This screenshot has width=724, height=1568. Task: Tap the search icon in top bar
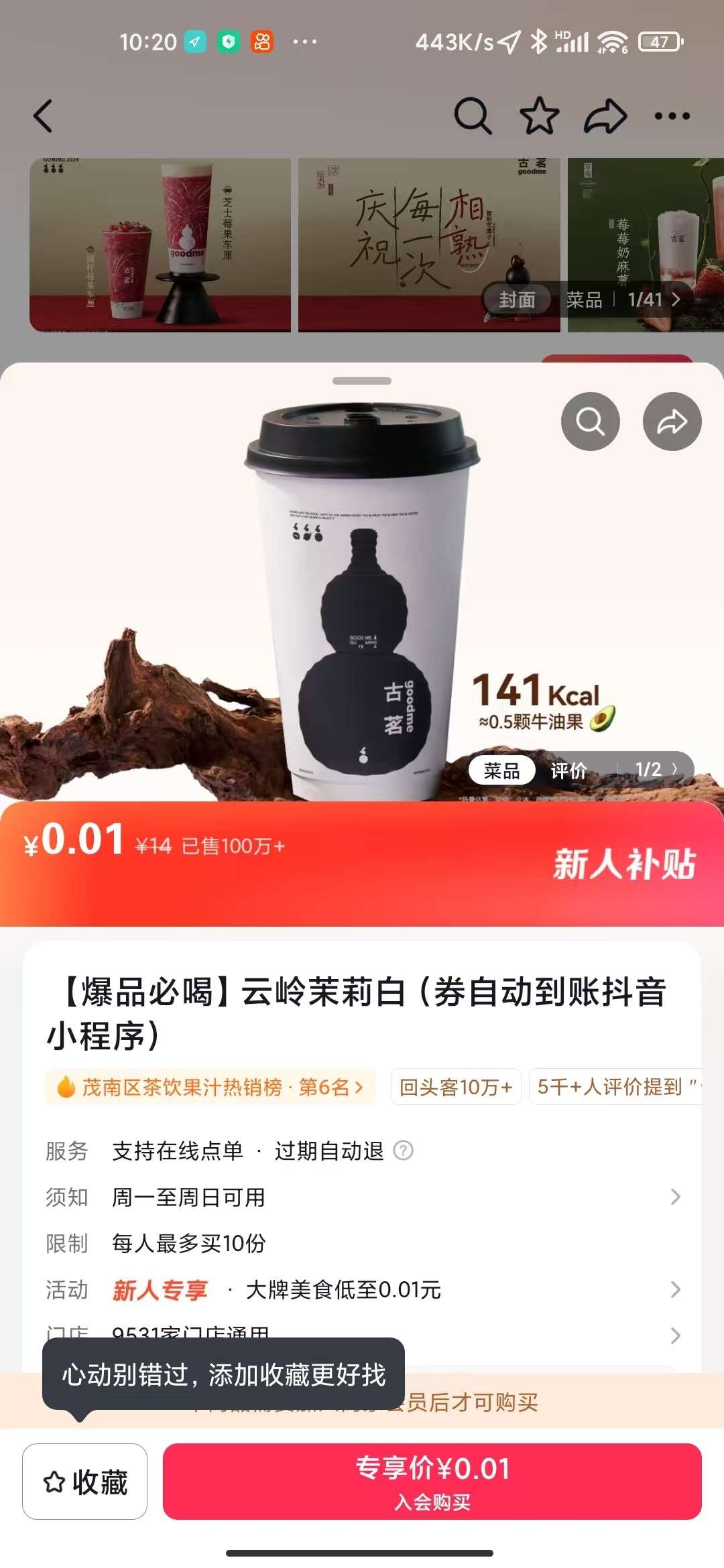(x=473, y=116)
